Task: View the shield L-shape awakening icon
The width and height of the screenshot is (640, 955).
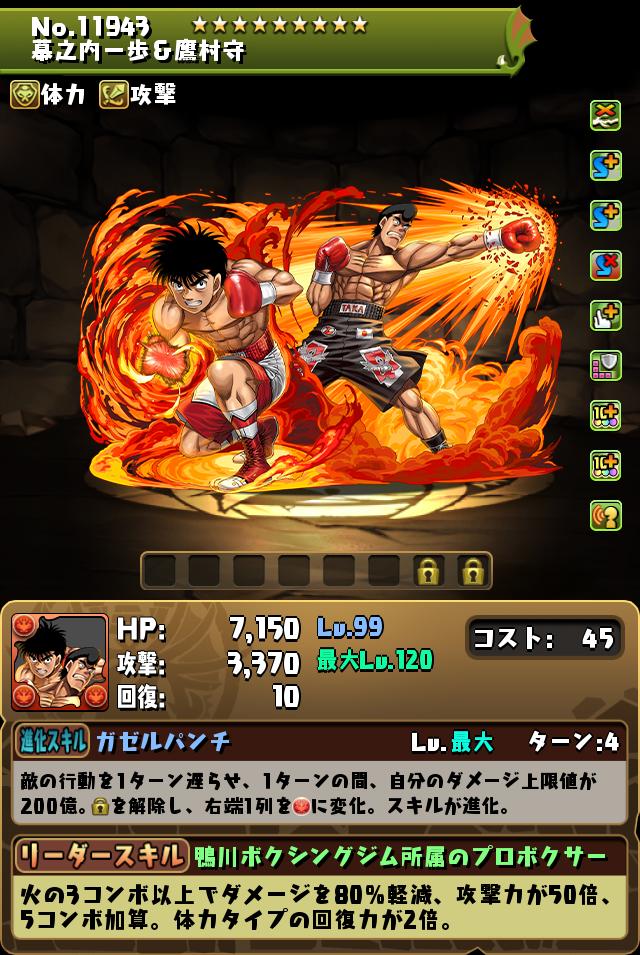Action: click(x=606, y=366)
